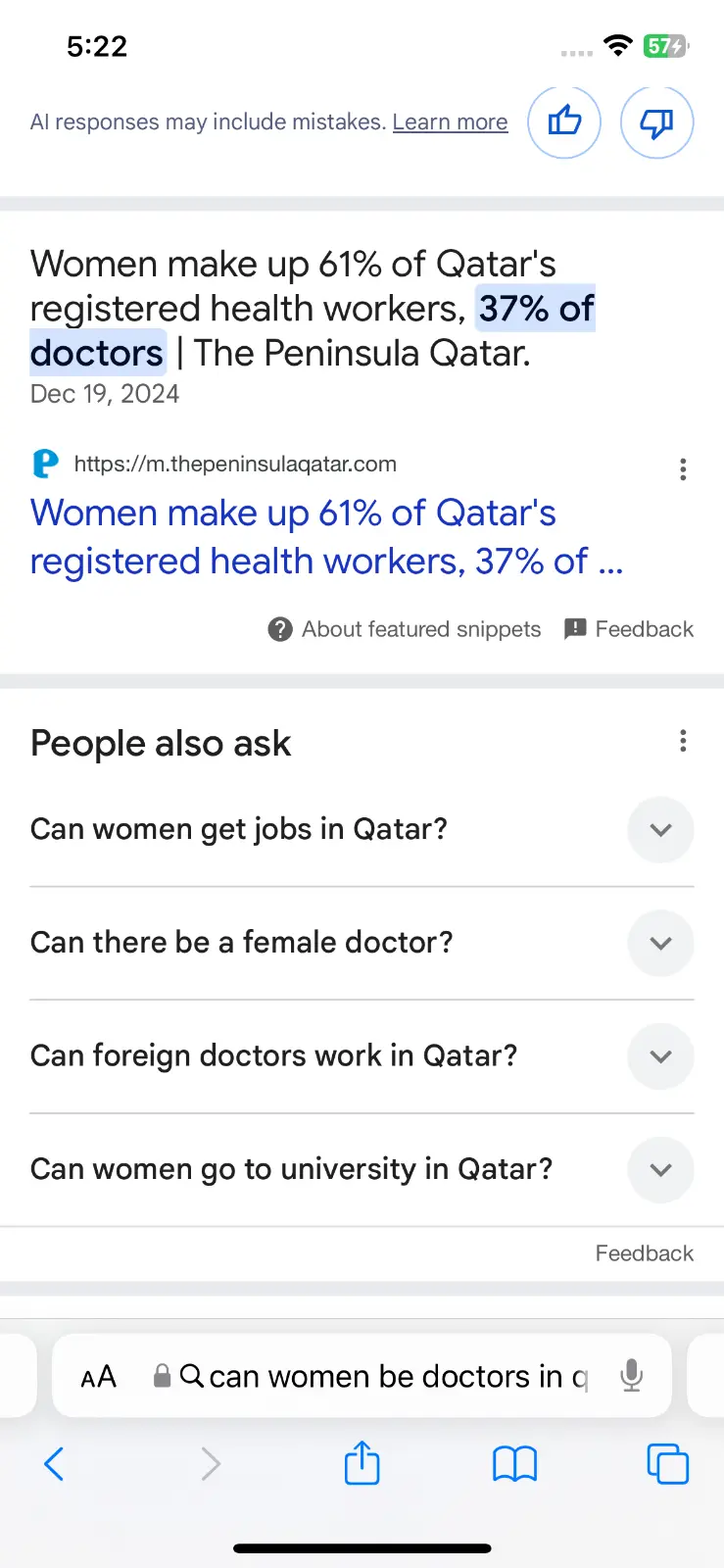Send Feedback on the featured snippet
Screen dimensions: 724x1568
[x=629, y=629]
